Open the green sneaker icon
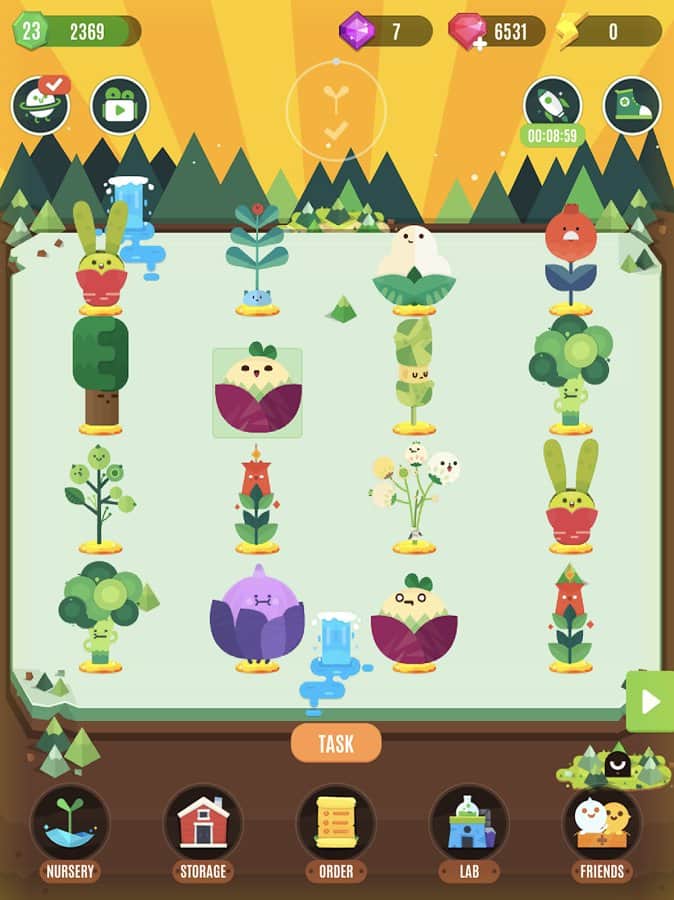 click(x=631, y=105)
